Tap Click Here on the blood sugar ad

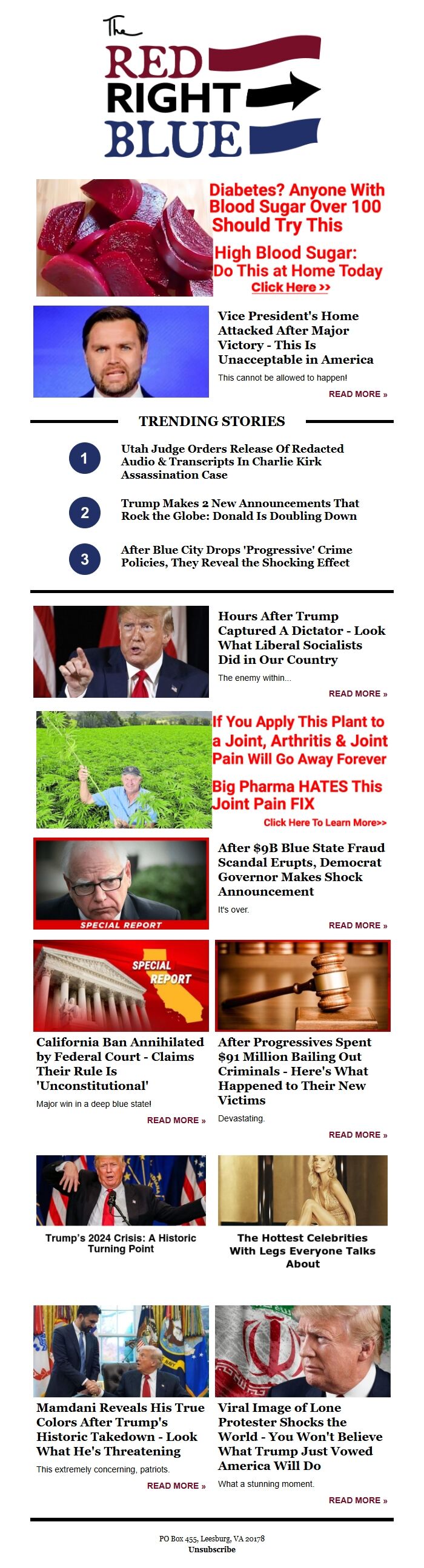click(291, 287)
